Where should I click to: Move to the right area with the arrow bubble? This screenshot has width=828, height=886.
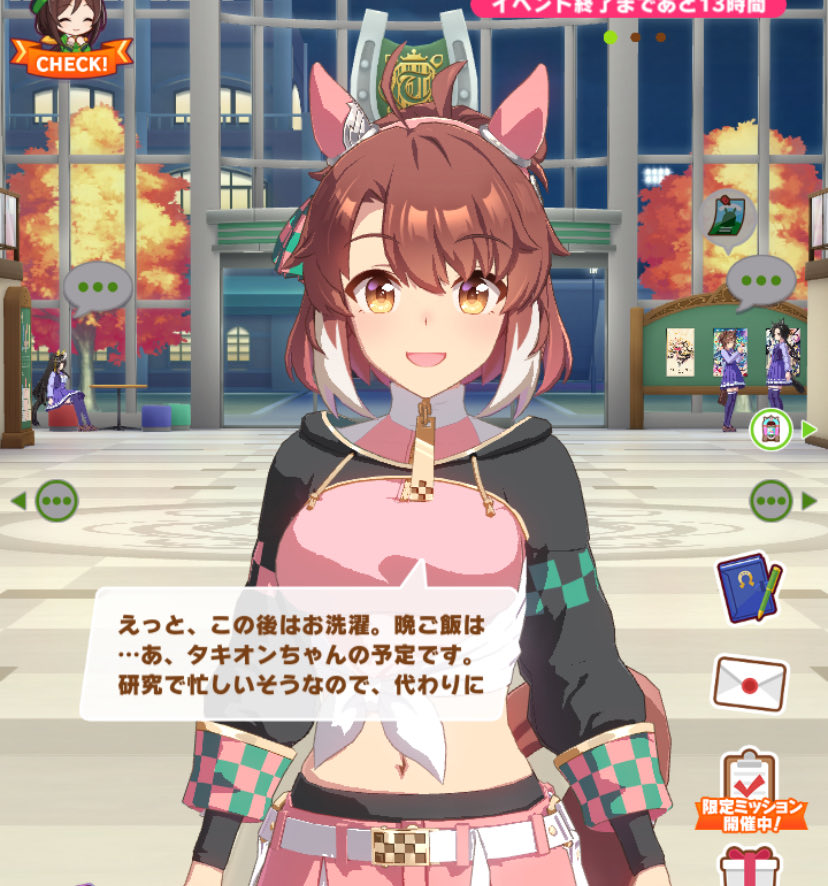tap(772, 500)
